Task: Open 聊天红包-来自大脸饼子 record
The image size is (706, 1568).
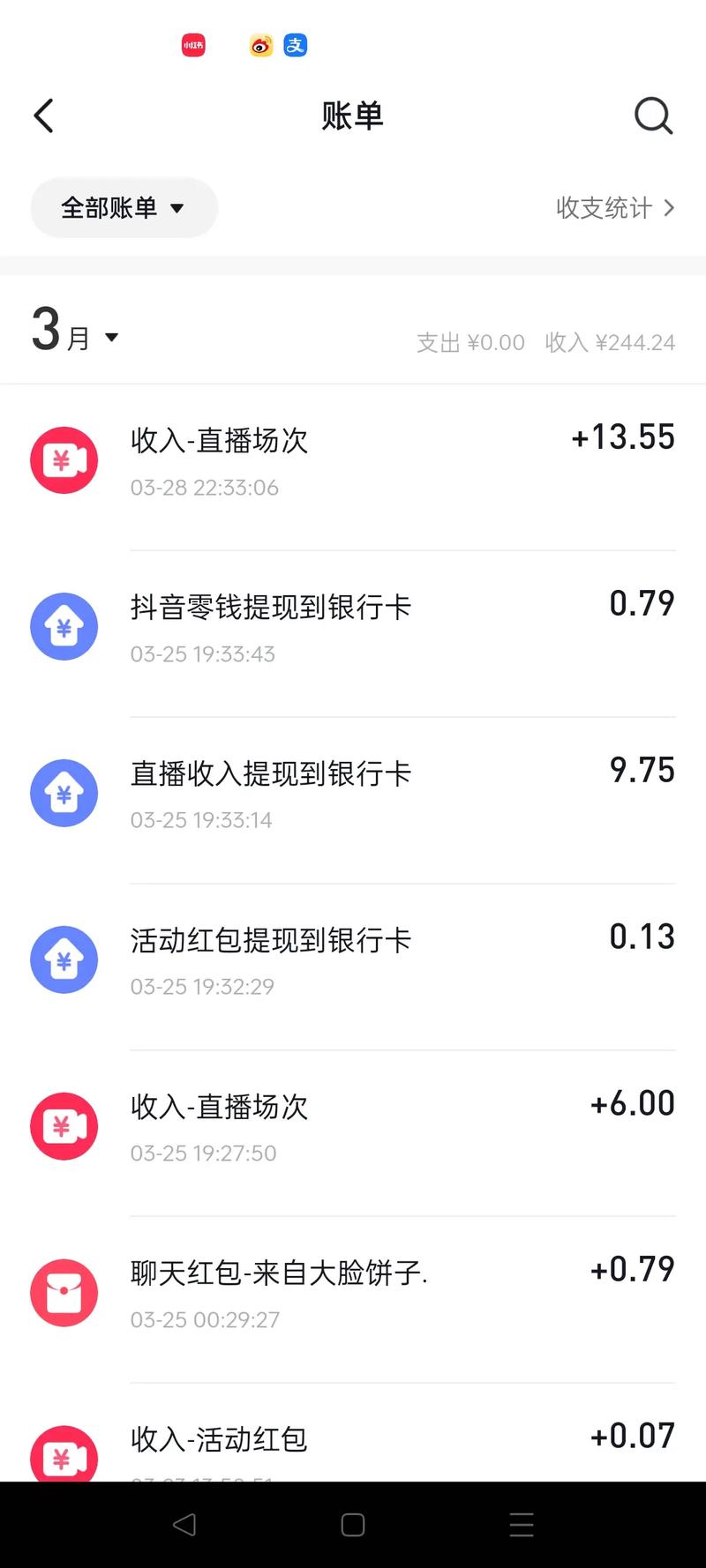Action: (x=353, y=1294)
